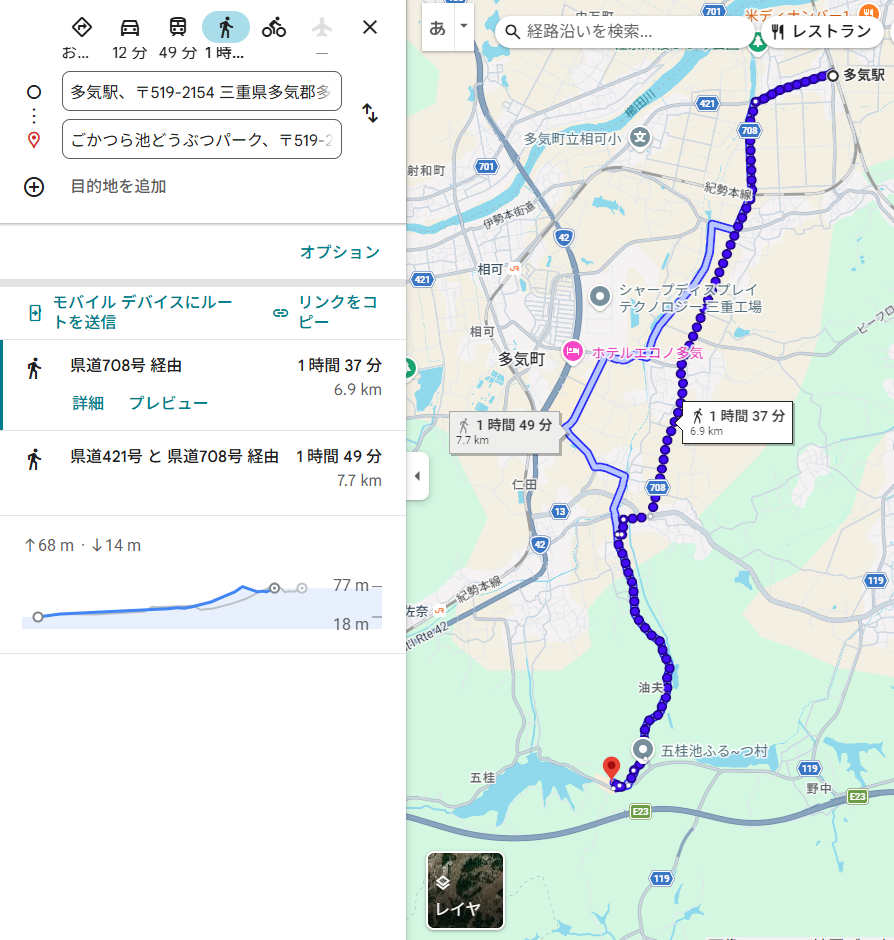Close the directions panel

pyautogui.click(x=370, y=27)
